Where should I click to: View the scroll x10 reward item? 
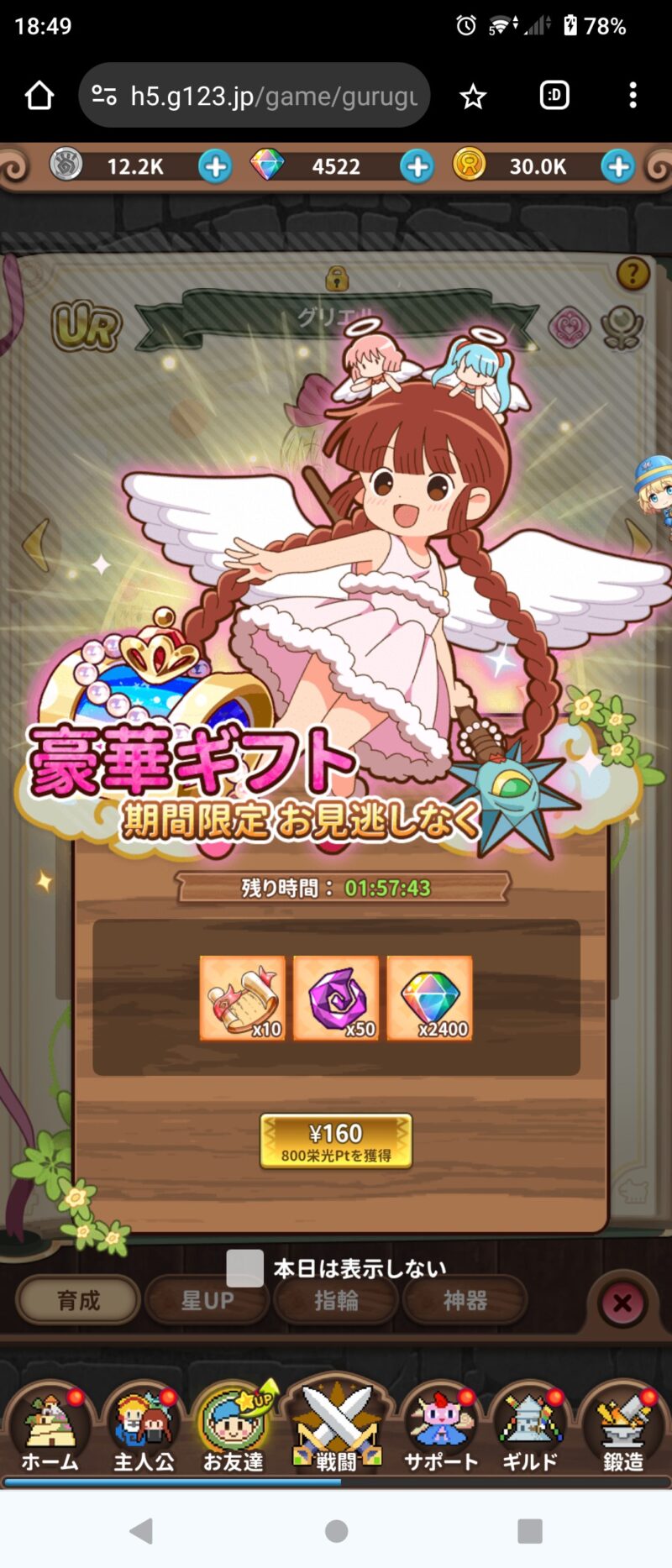click(243, 999)
